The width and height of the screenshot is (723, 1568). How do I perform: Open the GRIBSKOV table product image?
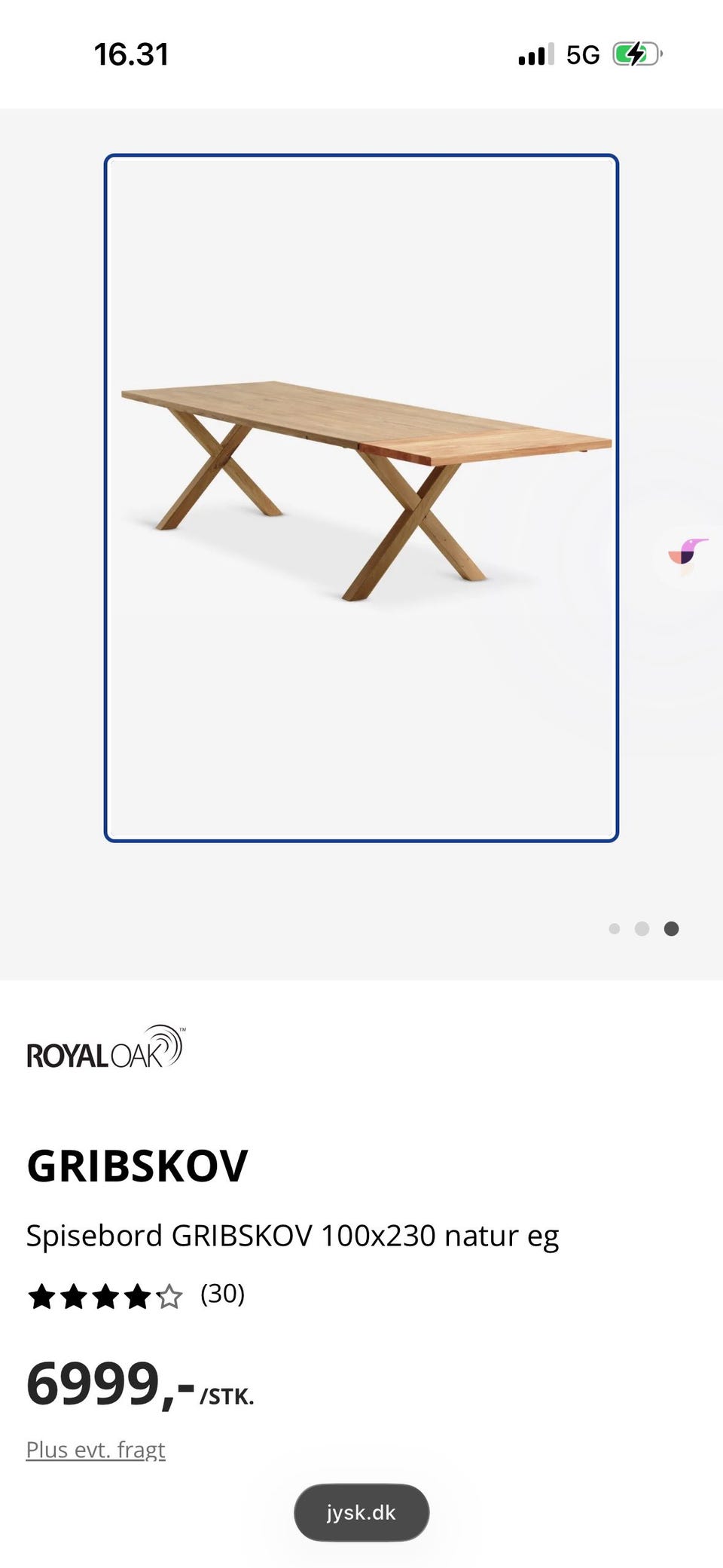pos(361,498)
